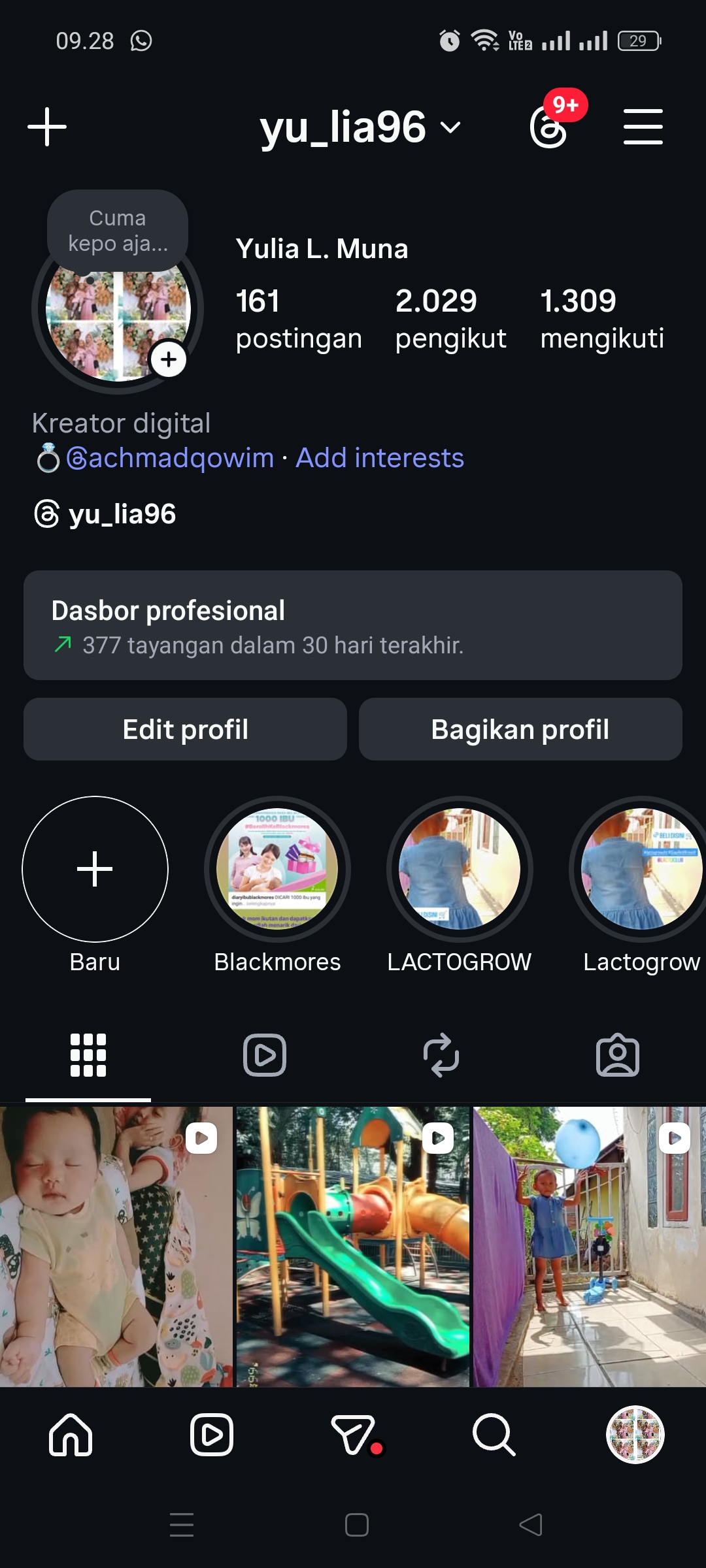The image size is (706, 1568).
Task: Tap Bagikan profil button
Action: coord(520,729)
